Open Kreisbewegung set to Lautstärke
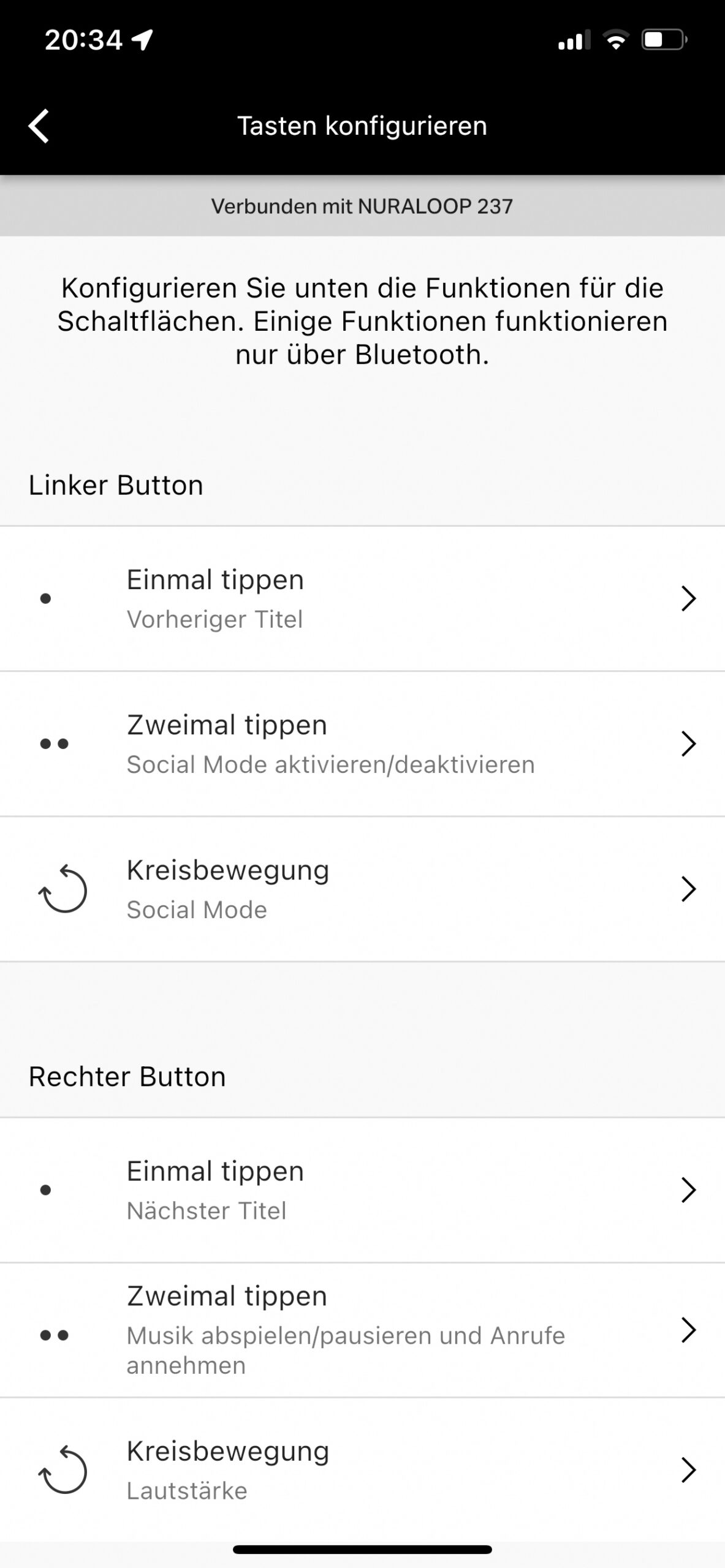This screenshot has width=725, height=1568. (362, 1469)
